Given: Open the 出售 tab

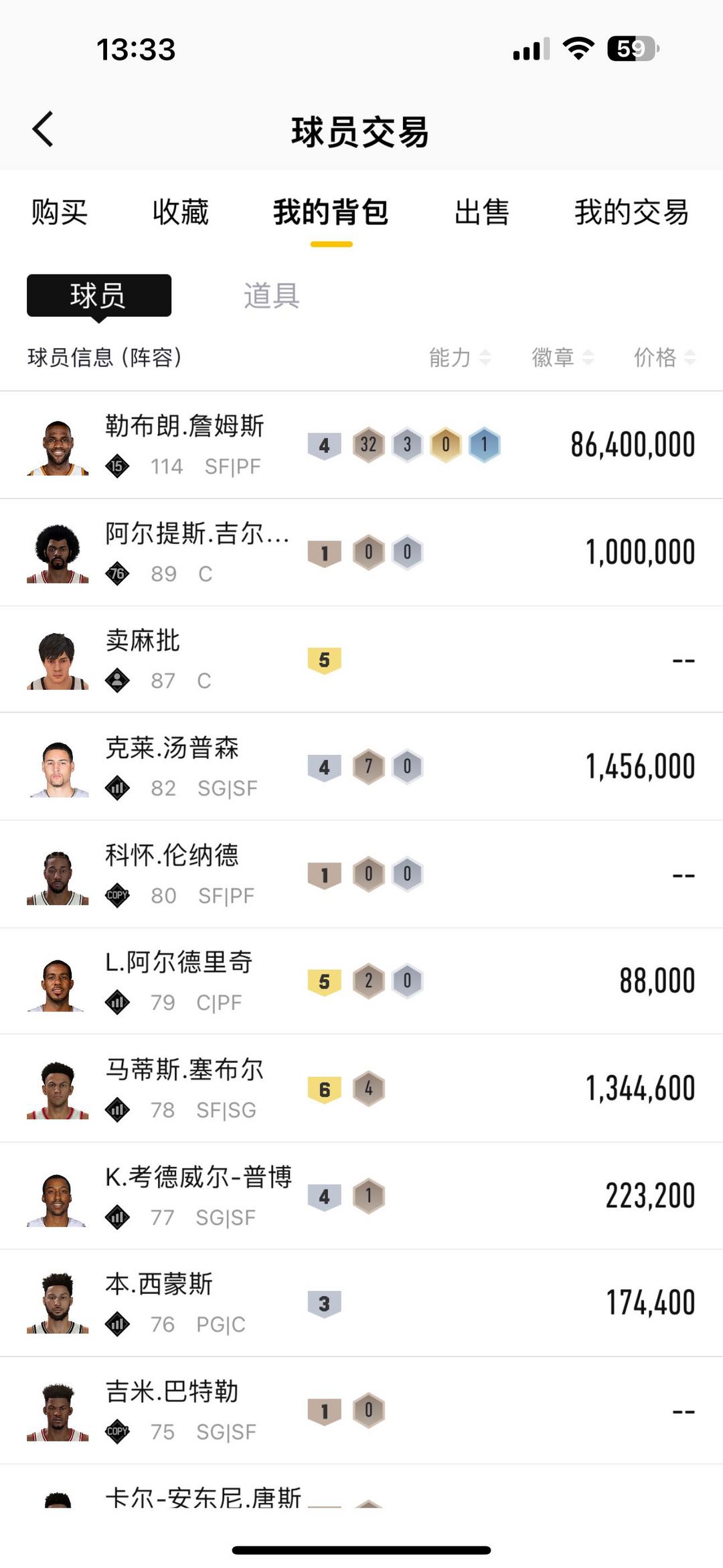Looking at the screenshot, I should pos(481,212).
